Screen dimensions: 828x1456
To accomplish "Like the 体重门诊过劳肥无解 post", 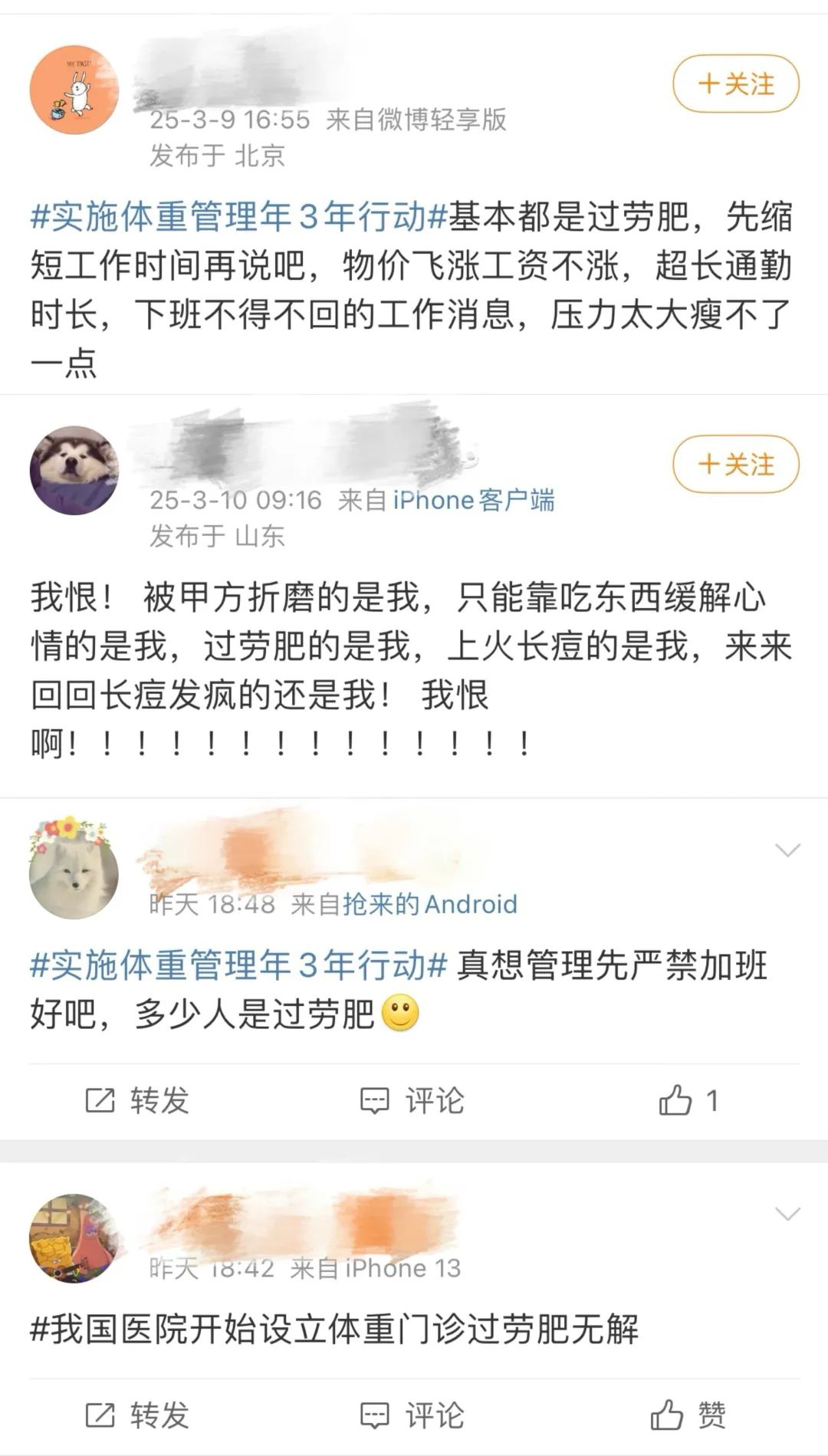I will pos(688,1415).
